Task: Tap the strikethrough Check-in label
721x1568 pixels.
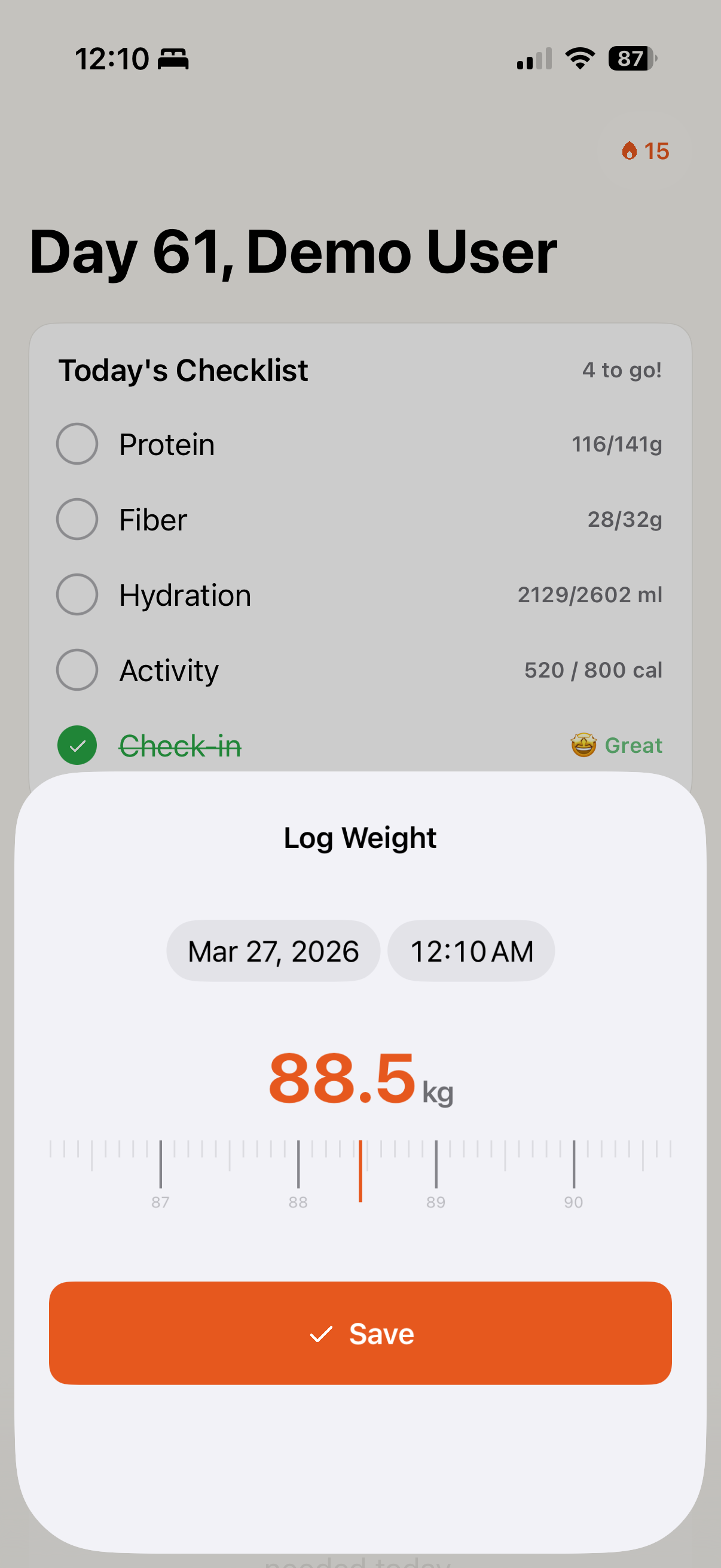Action: [181, 745]
